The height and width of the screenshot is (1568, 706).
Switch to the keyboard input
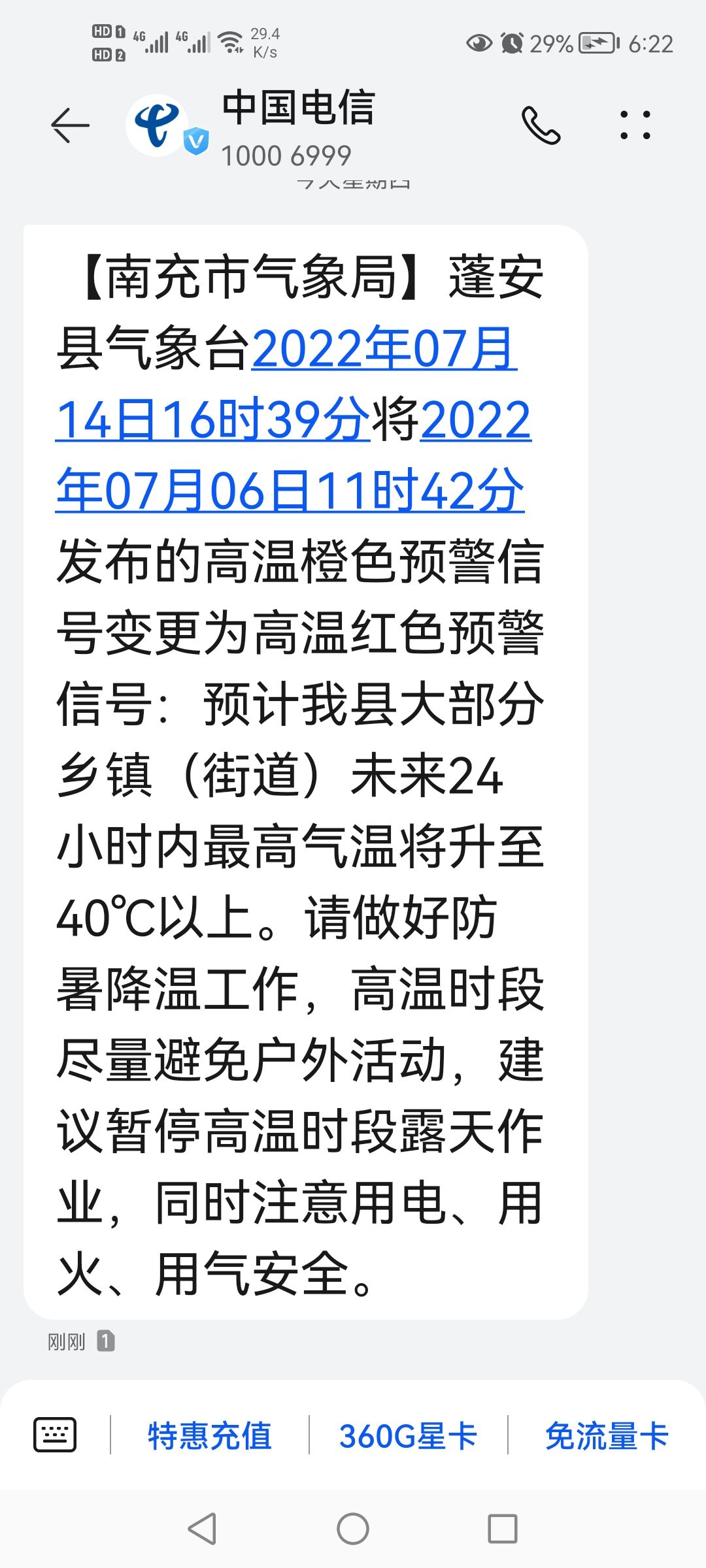click(x=55, y=1435)
